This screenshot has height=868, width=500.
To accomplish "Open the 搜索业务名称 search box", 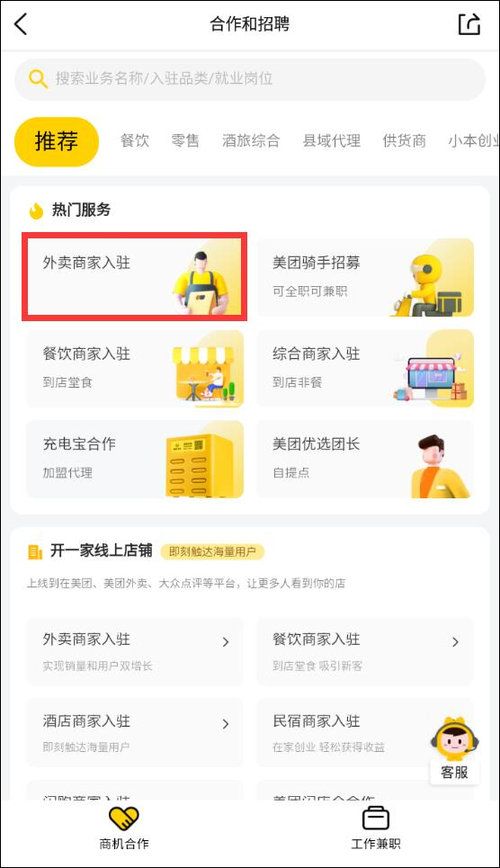I will tap(250, 79).
